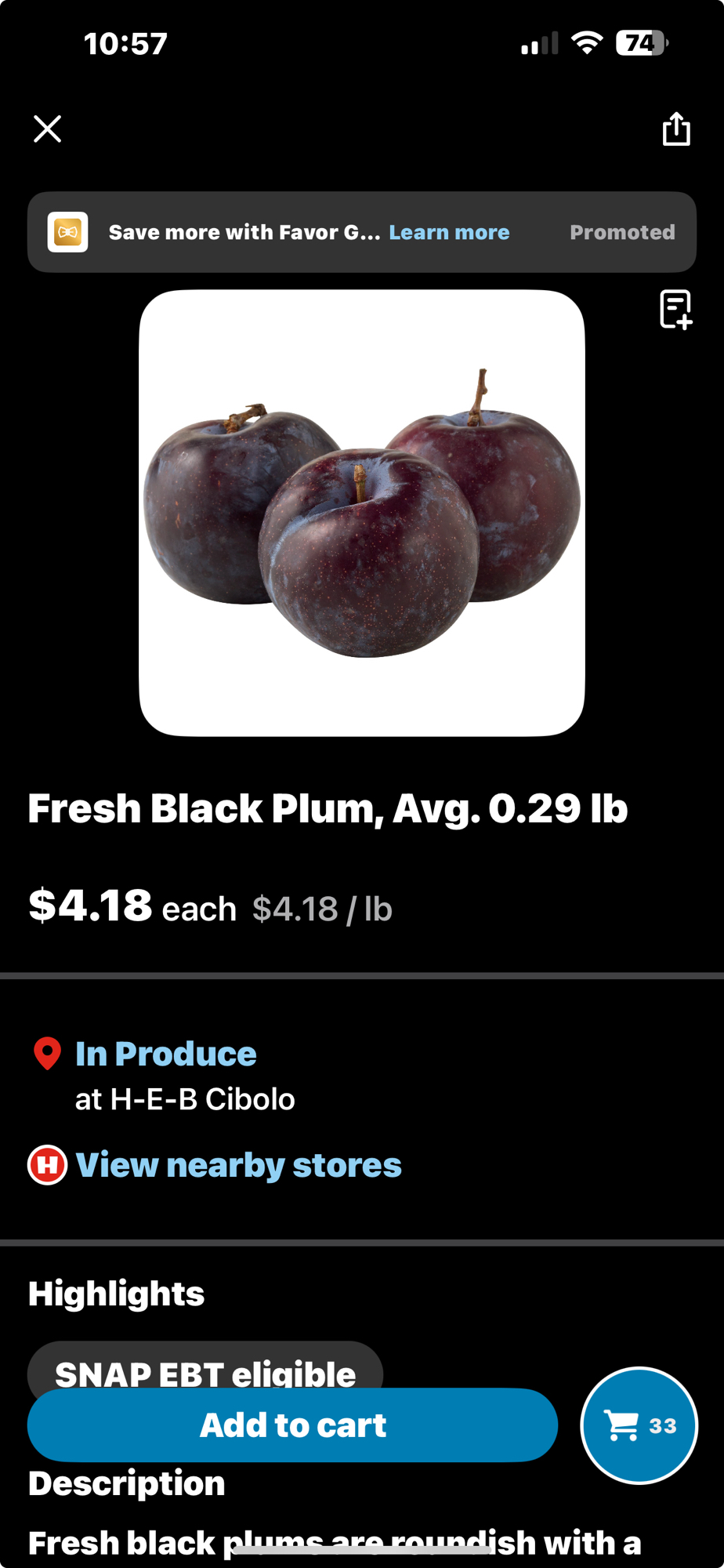Enlarge the black plum product photo
This screenshot has width=724, height=1568.
362,513
